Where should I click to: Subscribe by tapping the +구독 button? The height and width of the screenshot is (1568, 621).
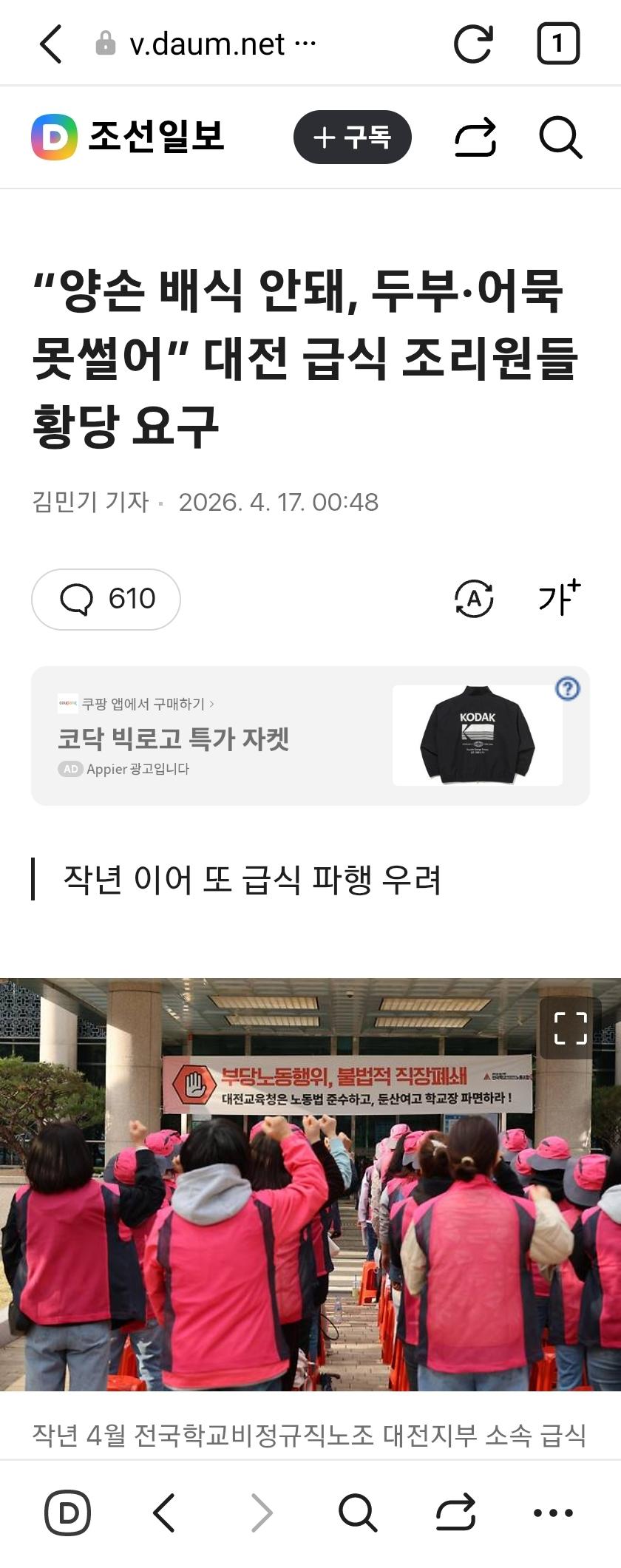(x=353, y=138)
